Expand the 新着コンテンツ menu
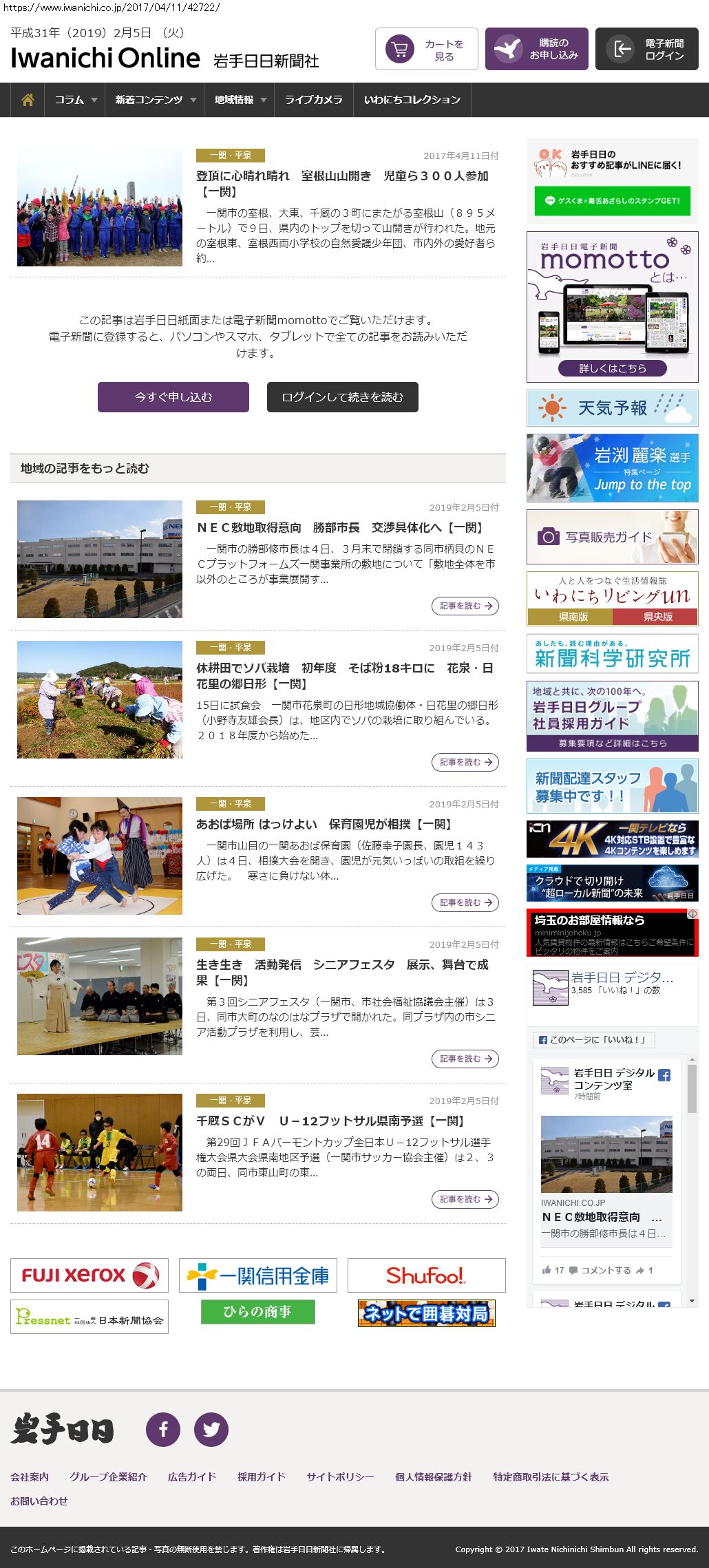Screen dimensions: 709x1568 (155, 100)
